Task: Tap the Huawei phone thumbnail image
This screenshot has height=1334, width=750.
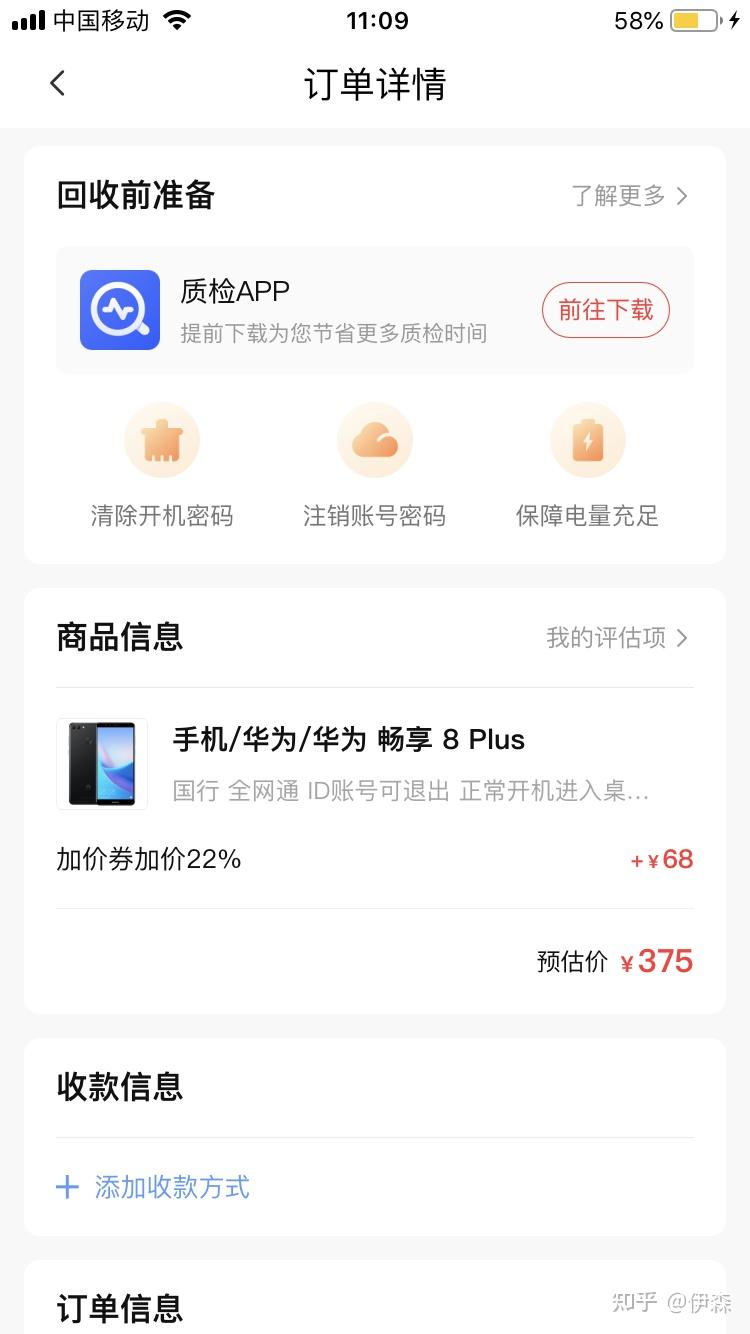Action: pyautogui.click(x=101, y=763)
